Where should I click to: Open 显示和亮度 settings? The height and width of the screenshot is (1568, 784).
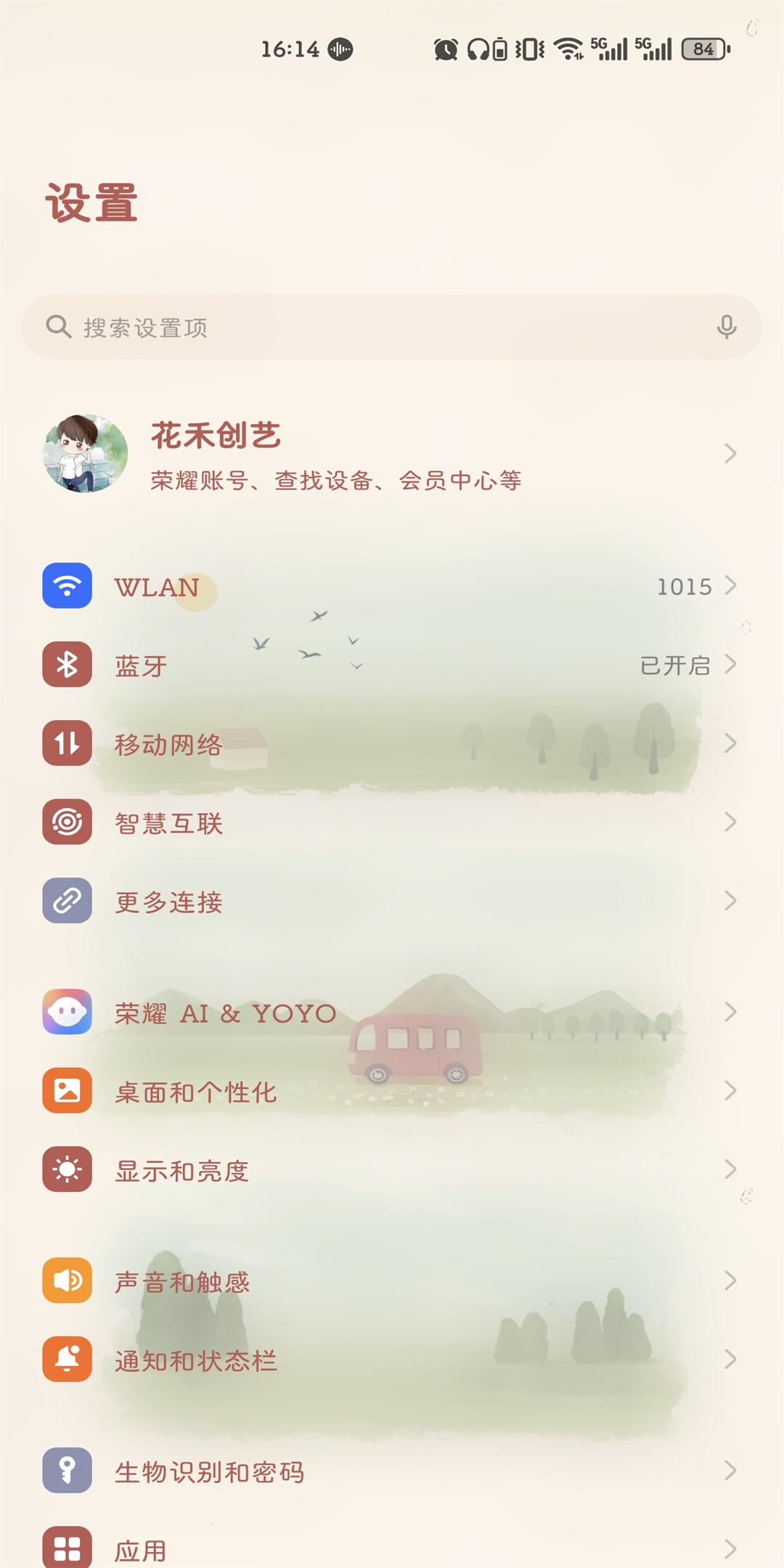(x=392, y=1170)
